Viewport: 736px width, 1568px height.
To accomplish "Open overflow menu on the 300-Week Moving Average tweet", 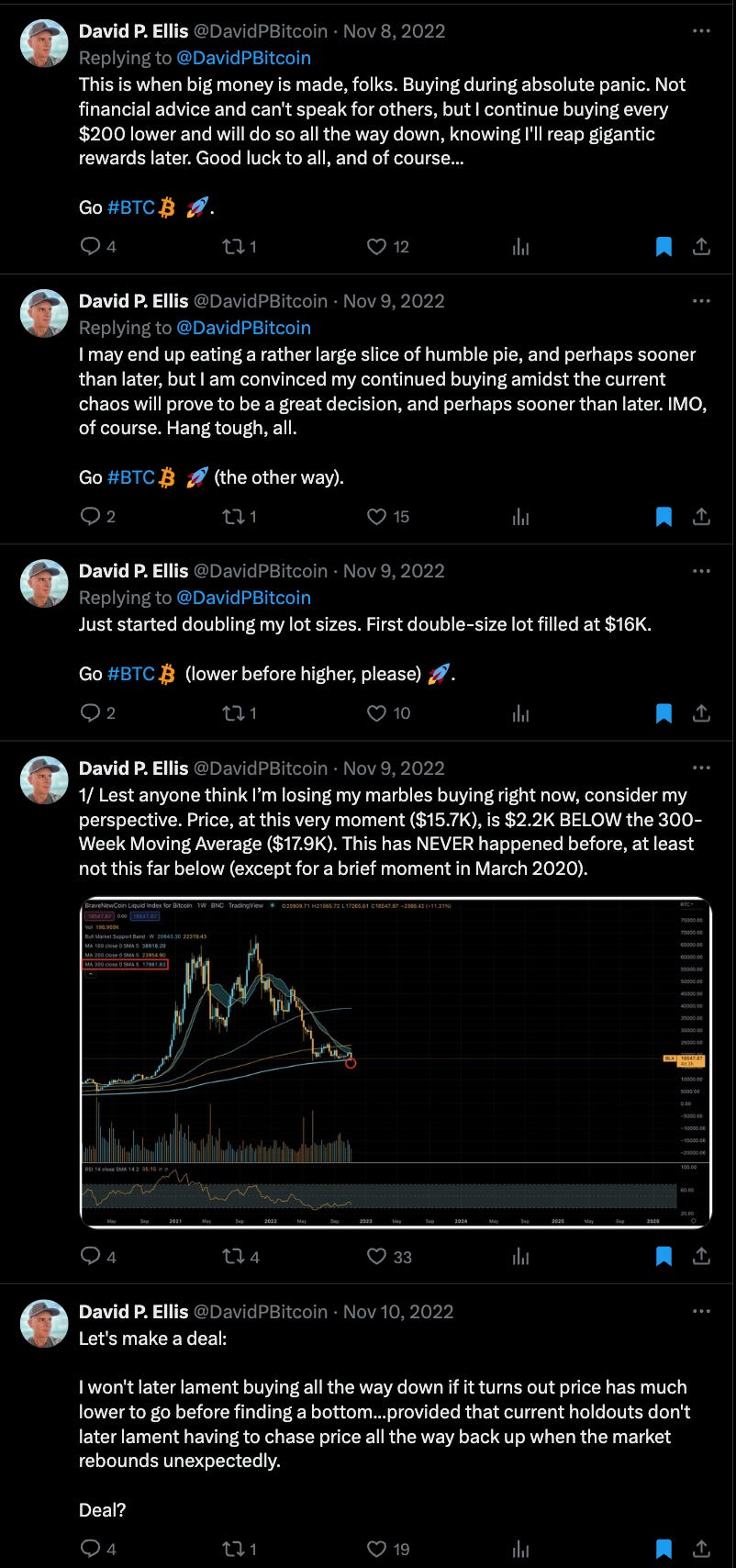I will pos(701,768).
